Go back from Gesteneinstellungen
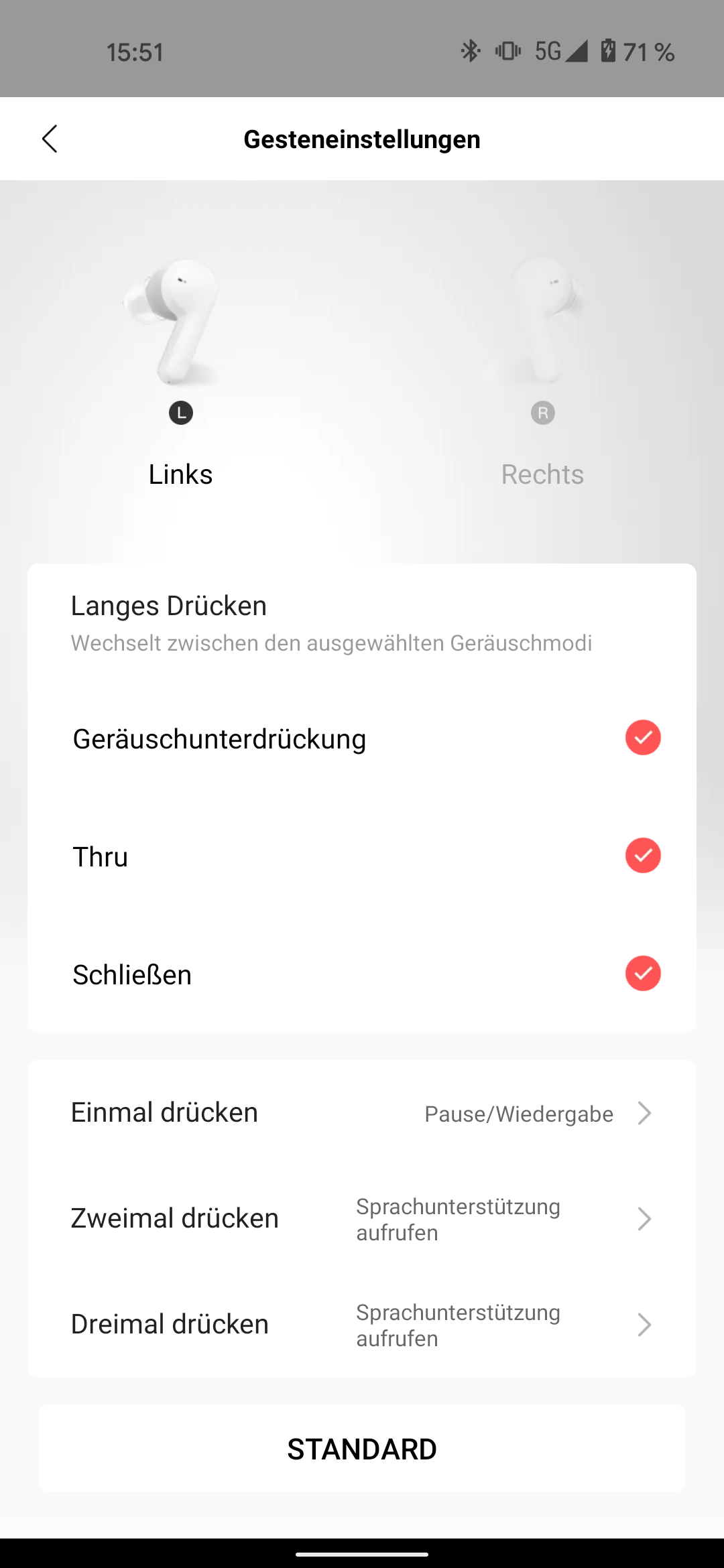 coord(50,139)
